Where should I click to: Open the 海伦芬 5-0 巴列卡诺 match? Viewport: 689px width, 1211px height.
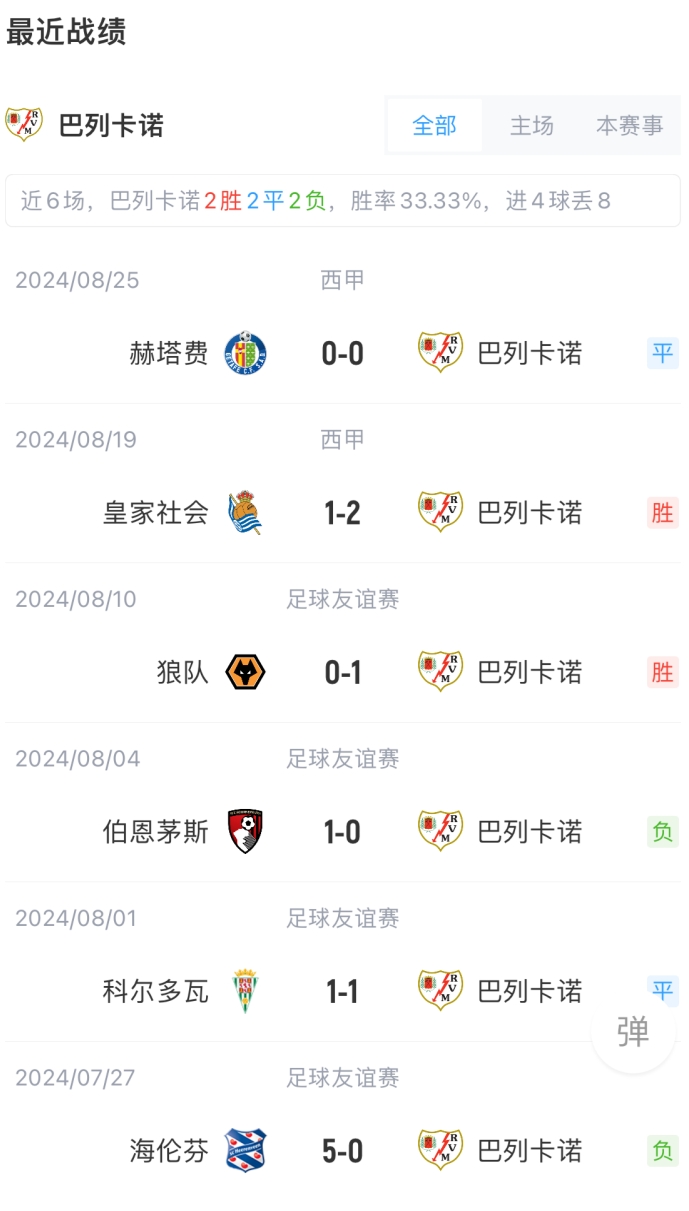pyautogui.click(x=344, y=1121)
